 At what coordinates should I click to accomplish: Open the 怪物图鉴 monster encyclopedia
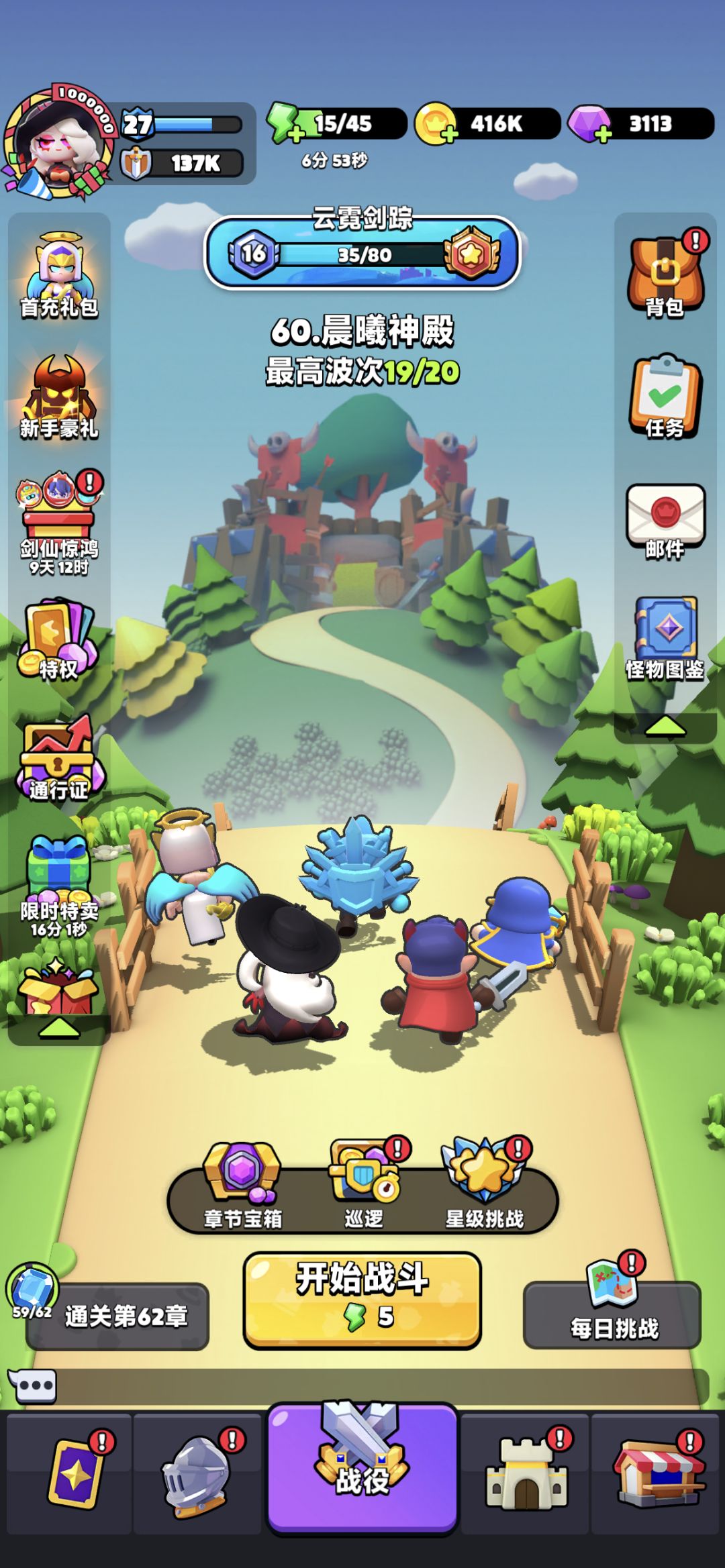click(x=665, y=638)
